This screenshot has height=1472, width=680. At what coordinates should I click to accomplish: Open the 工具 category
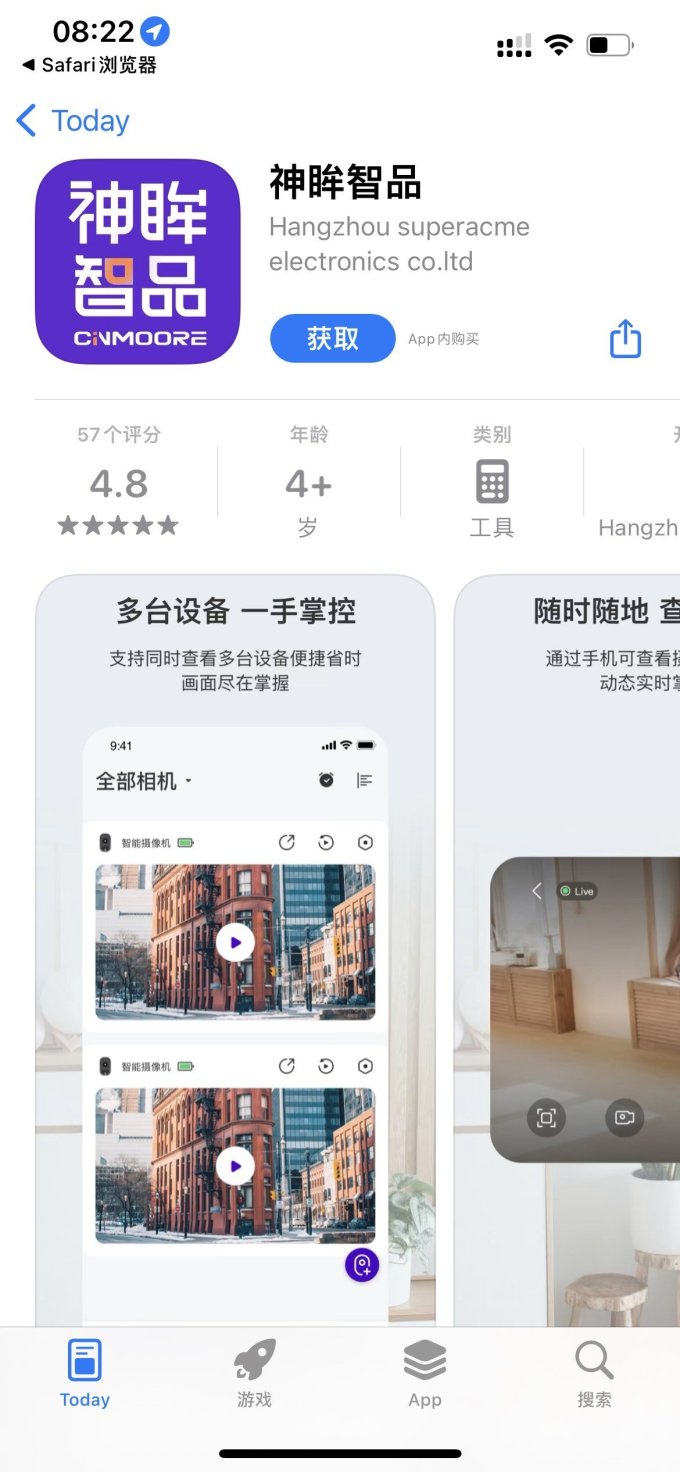pyautogui.click(x=492, y=480)
